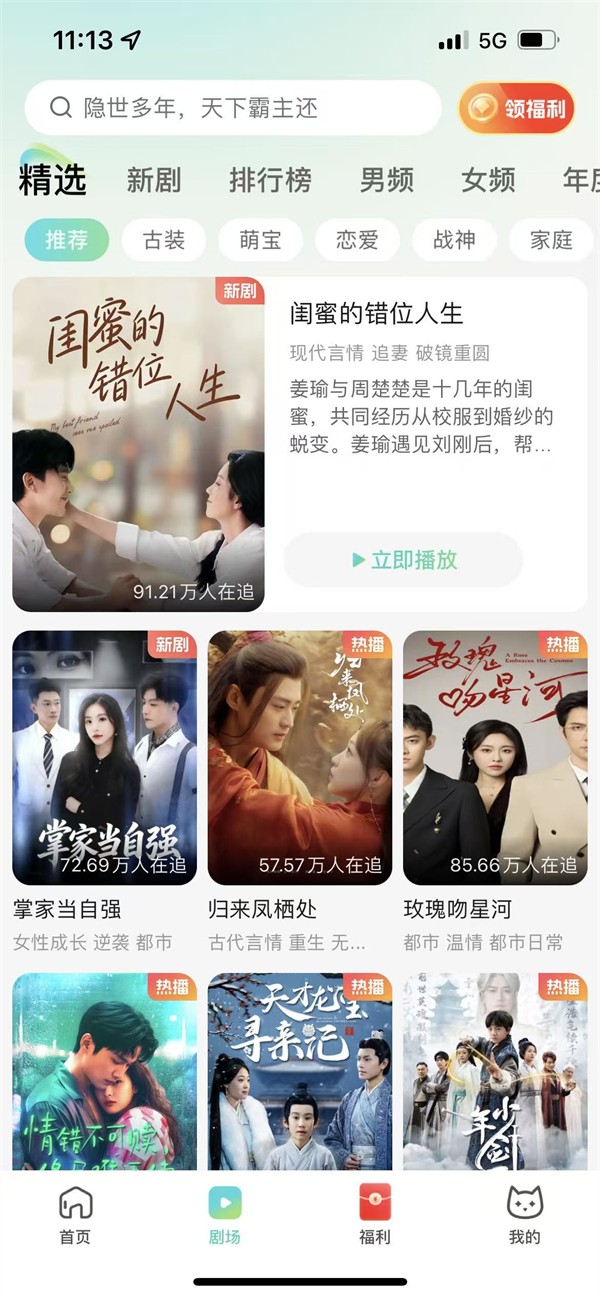
Task: Choose the 恋爱 category chip
Action: [357, 240]
